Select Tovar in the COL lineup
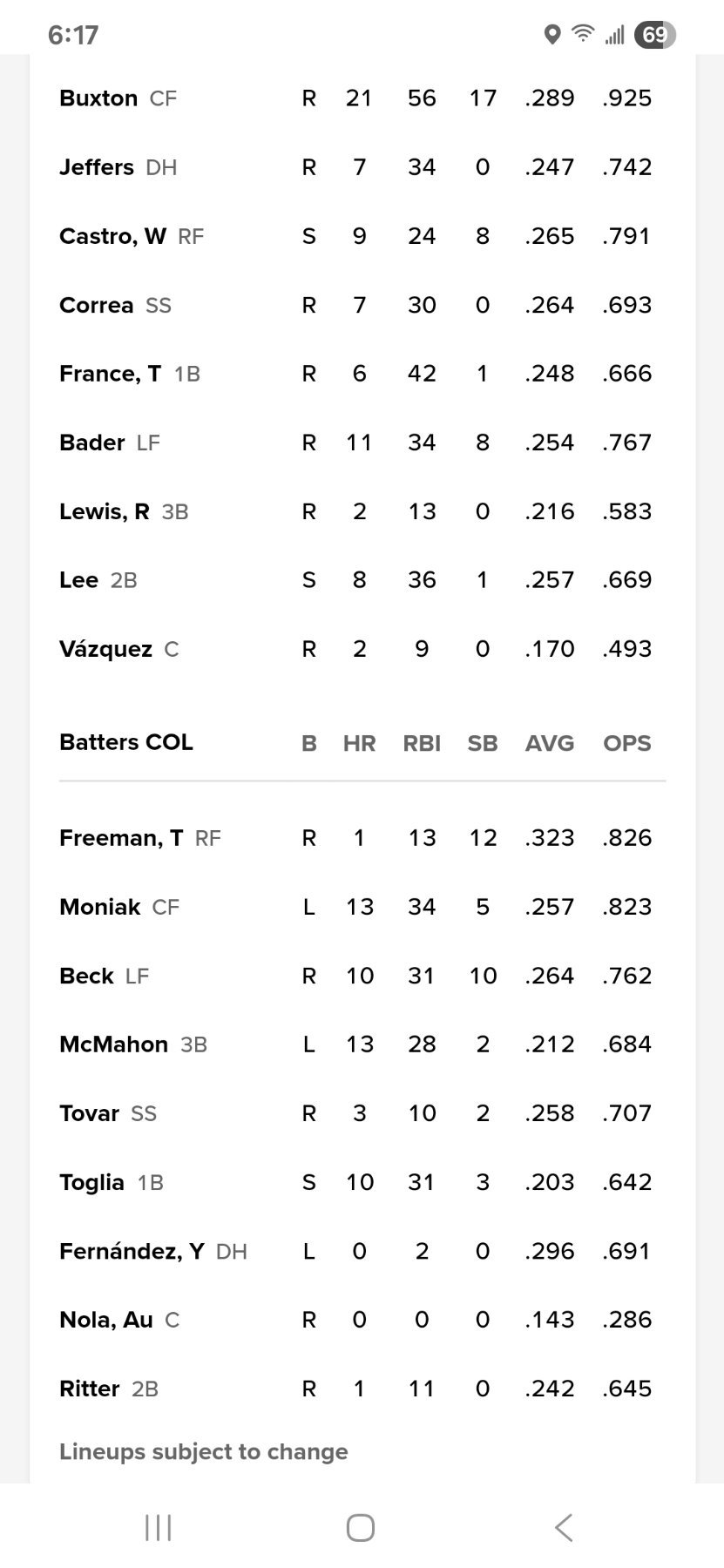This screenshot has height=1568, width=724. click(90, 1113)
